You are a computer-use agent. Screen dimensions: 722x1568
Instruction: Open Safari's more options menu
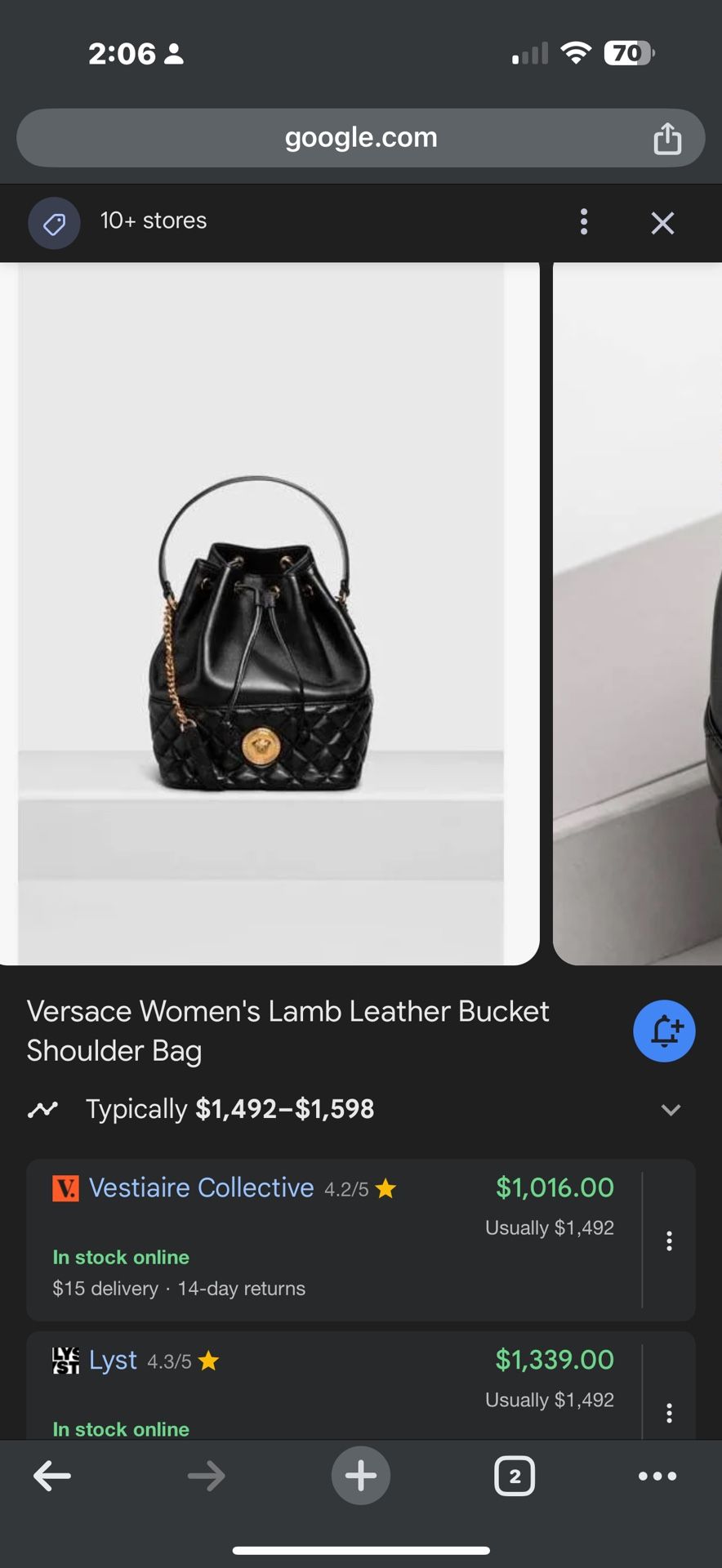click(x=657, y=1475)
